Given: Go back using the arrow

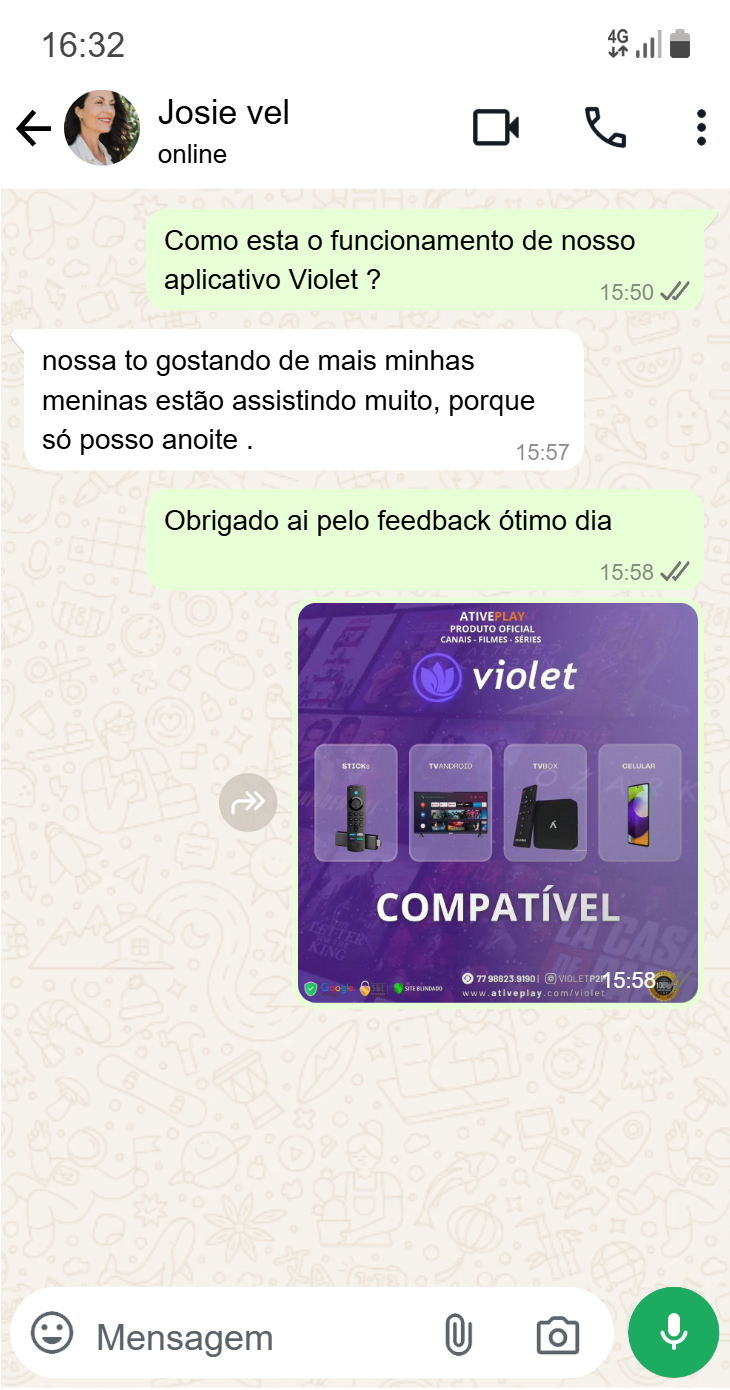Looking at the screenshot, I should tap(33, 129).
